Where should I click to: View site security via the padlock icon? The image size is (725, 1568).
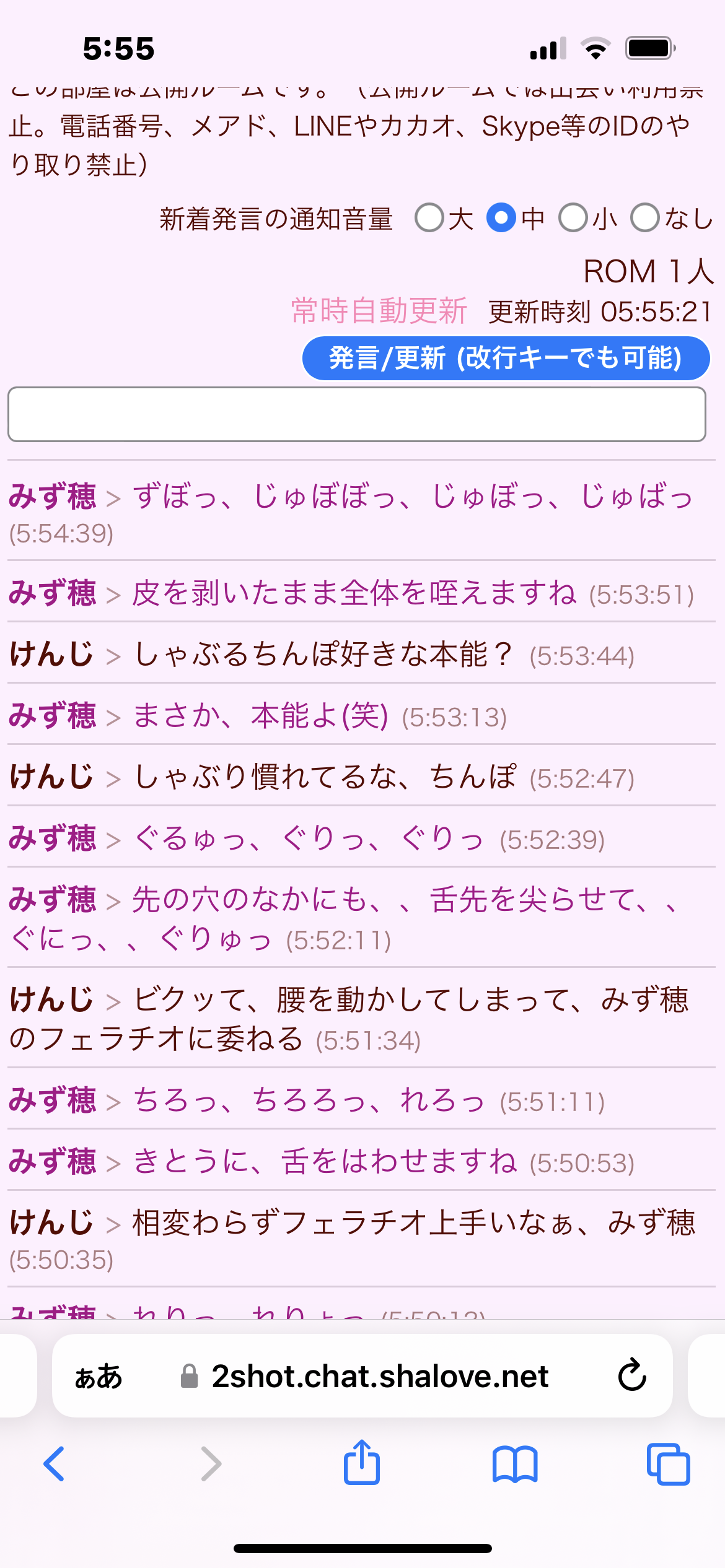click(187, 1376)
